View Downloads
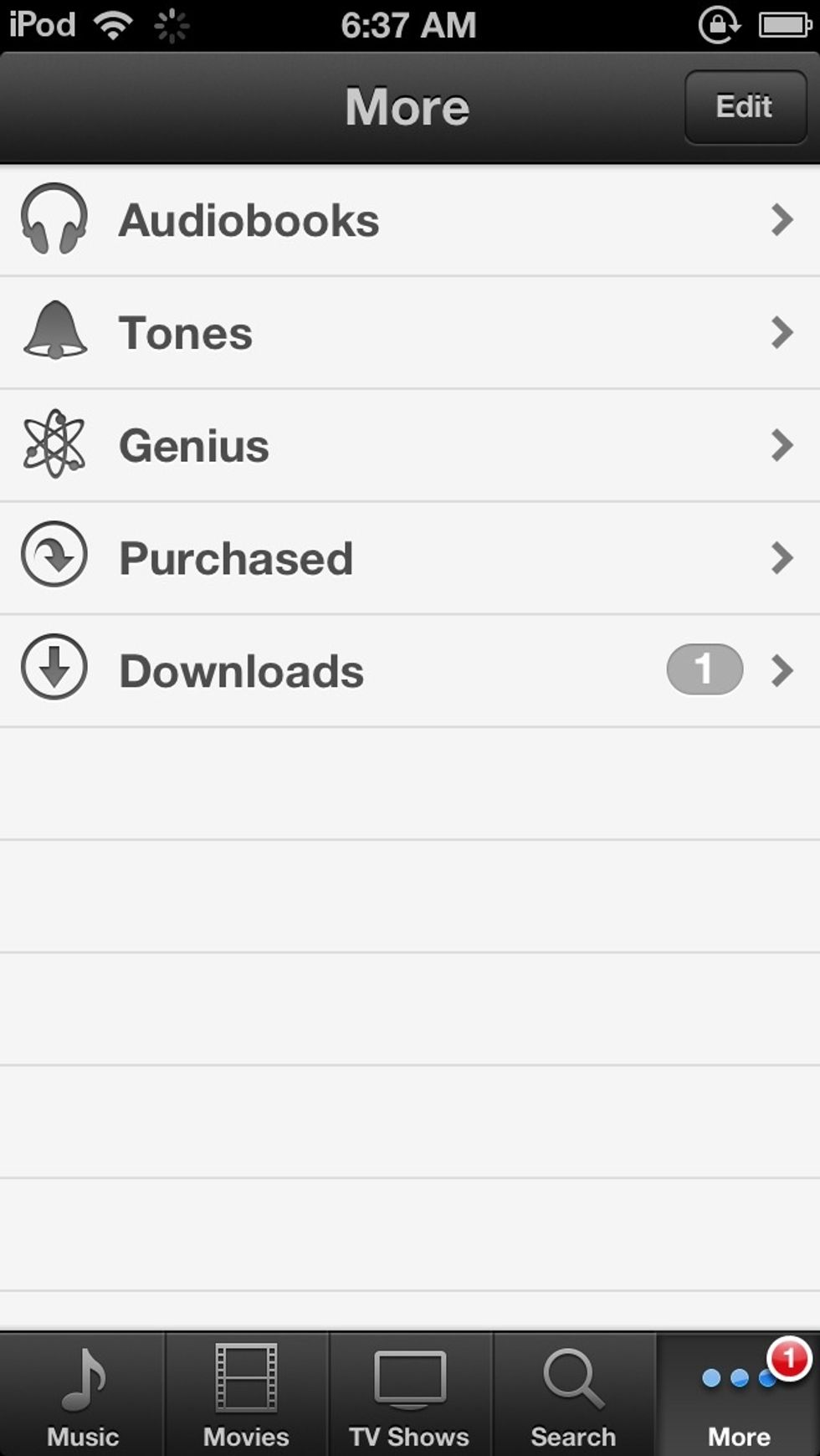Image resolution: width=820 pixels, height=1456 pixels. [410, 671]
